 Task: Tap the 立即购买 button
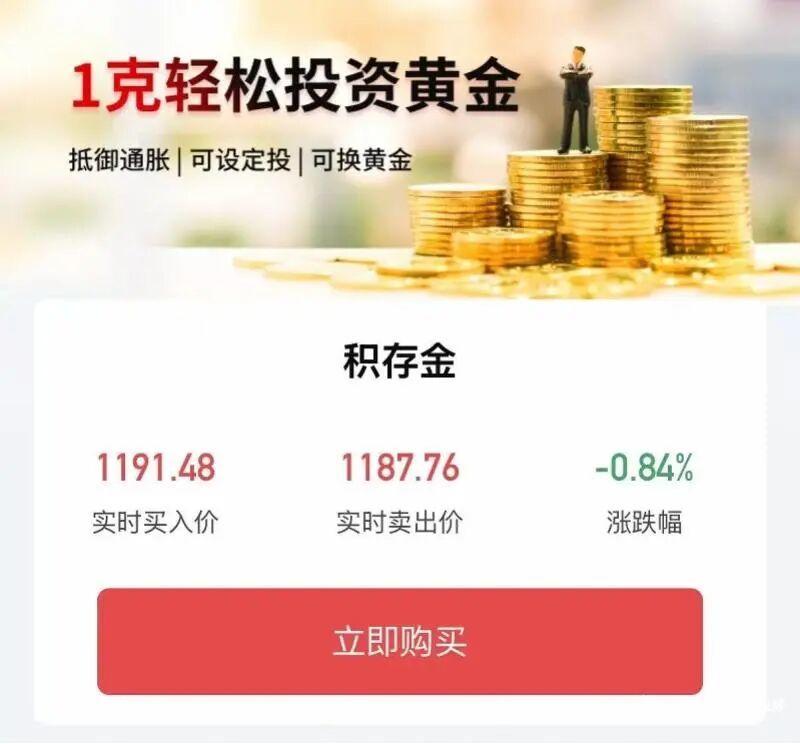[x=400, y=641]
